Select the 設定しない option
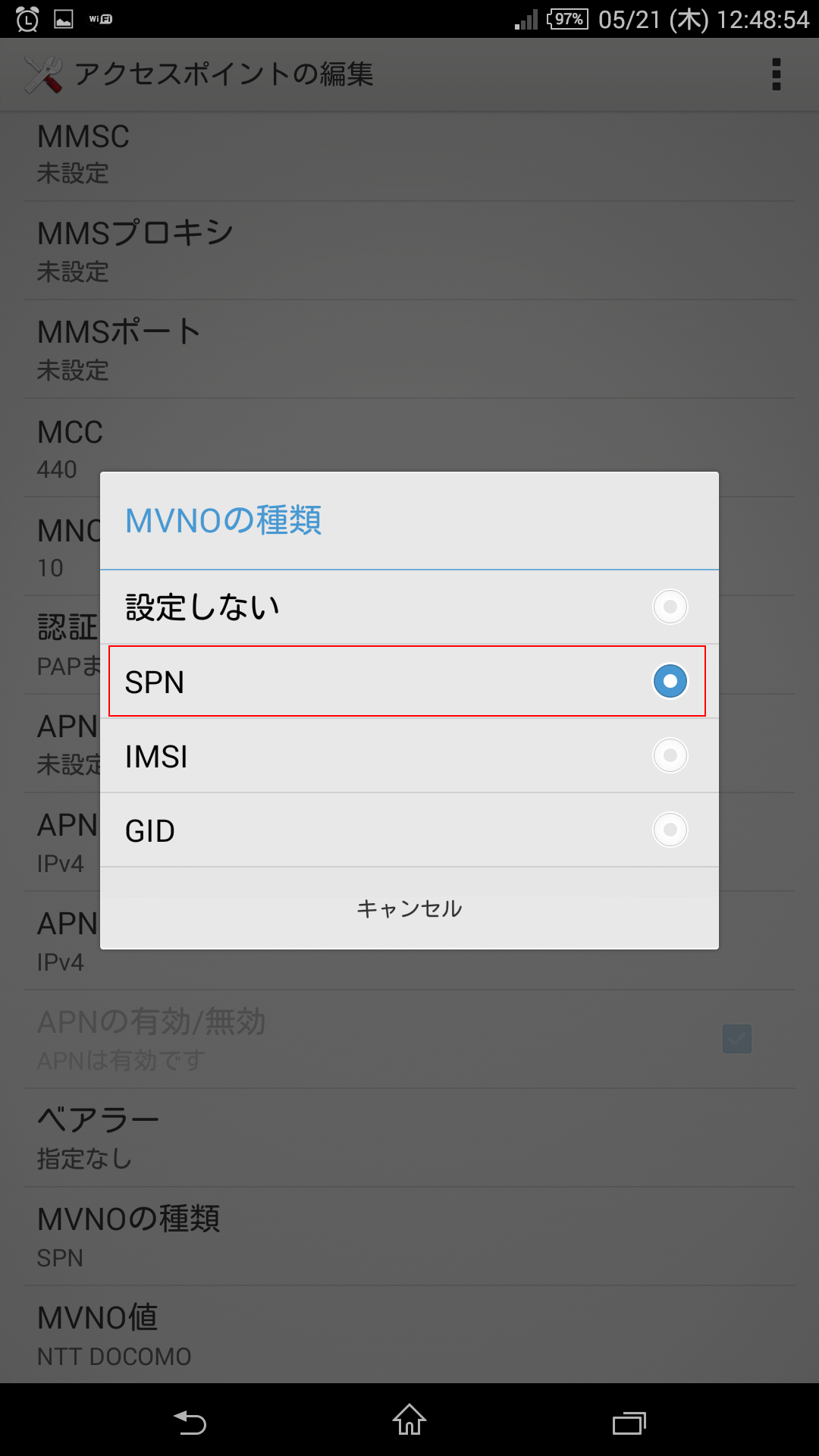Viewport: 819px width, 1456px height. pos(409,607)
